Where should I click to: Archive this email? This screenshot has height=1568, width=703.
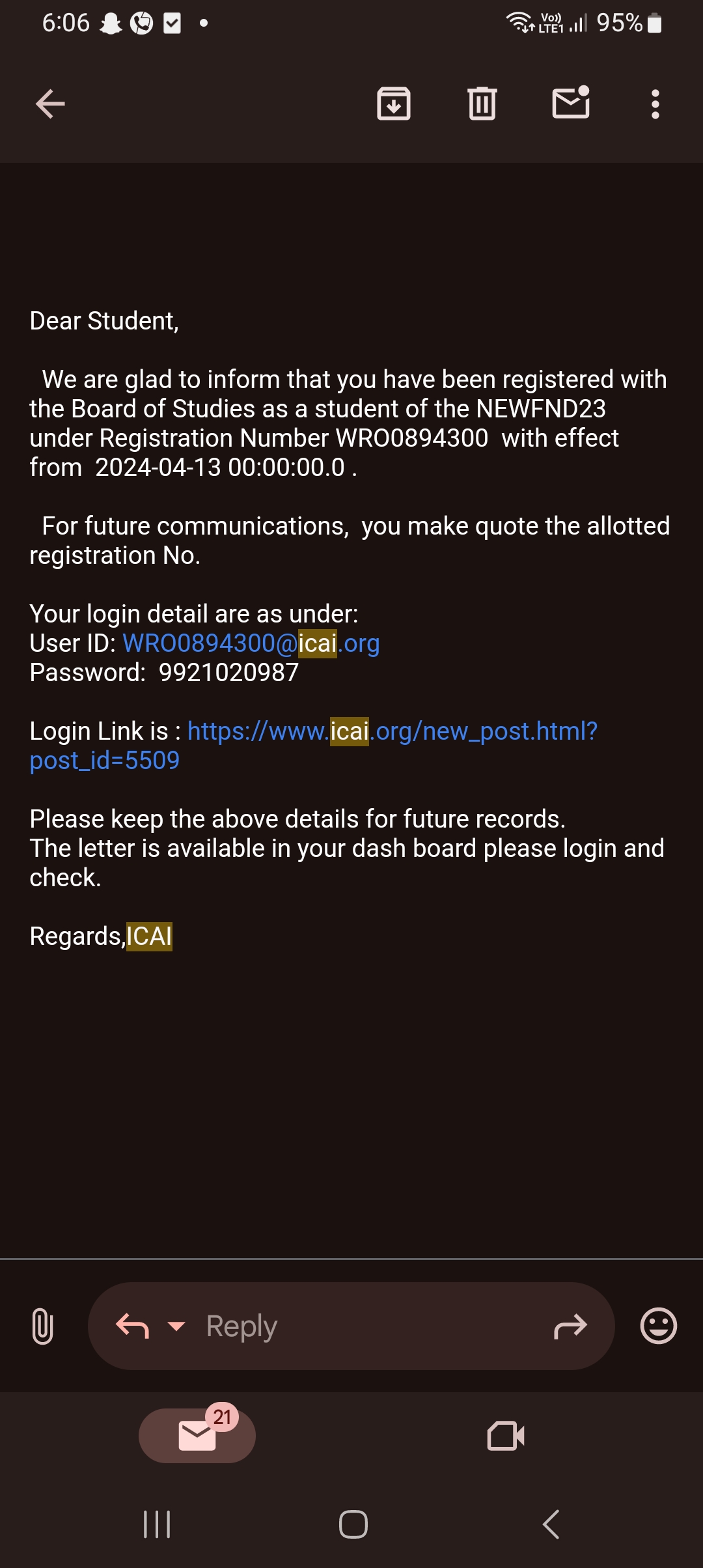pyautogui.click(x=394, y=104)
